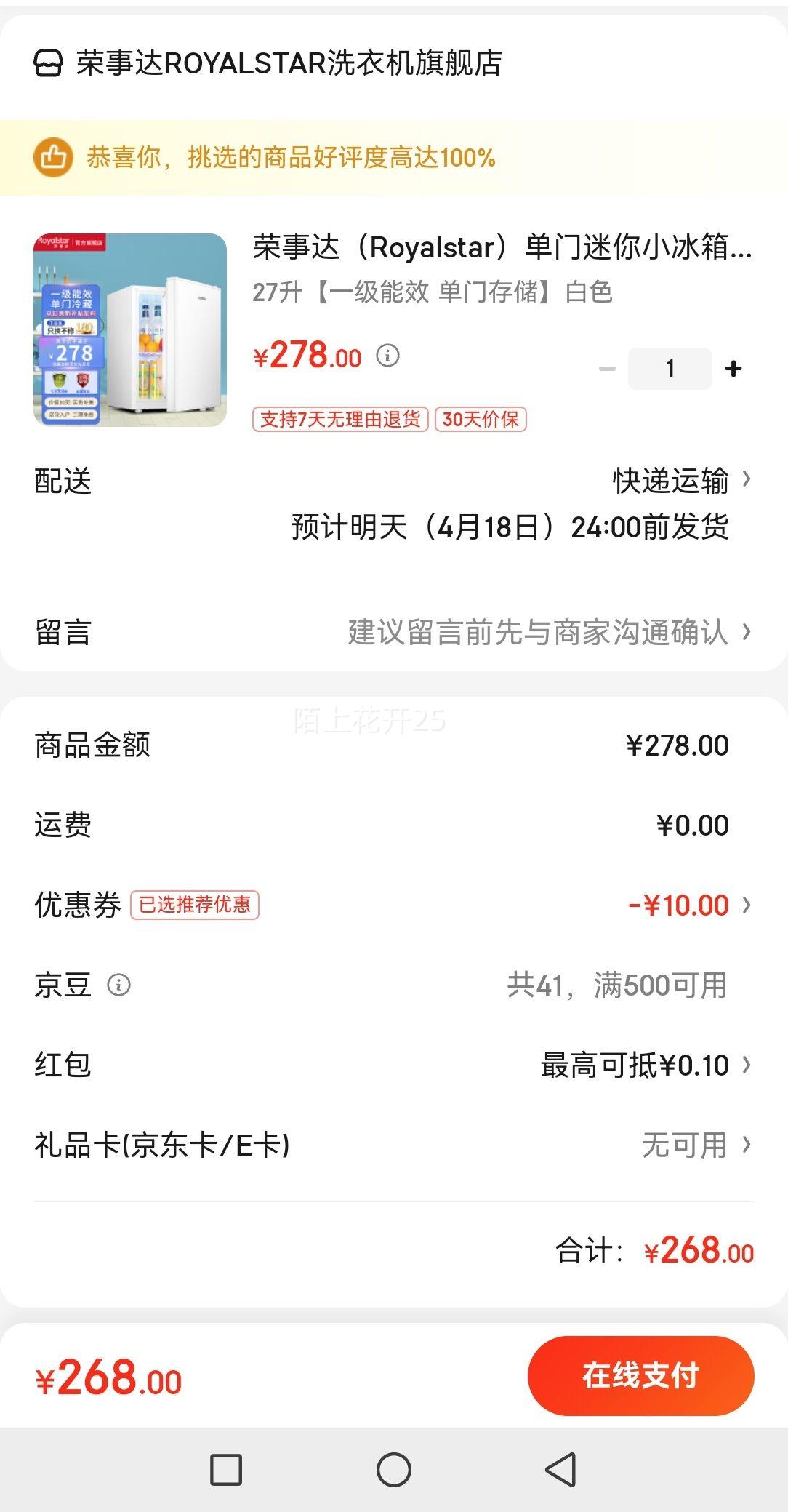
Task: Tap the Android home circle icon
Action: pyautogui.click(x=393, y=1469)
